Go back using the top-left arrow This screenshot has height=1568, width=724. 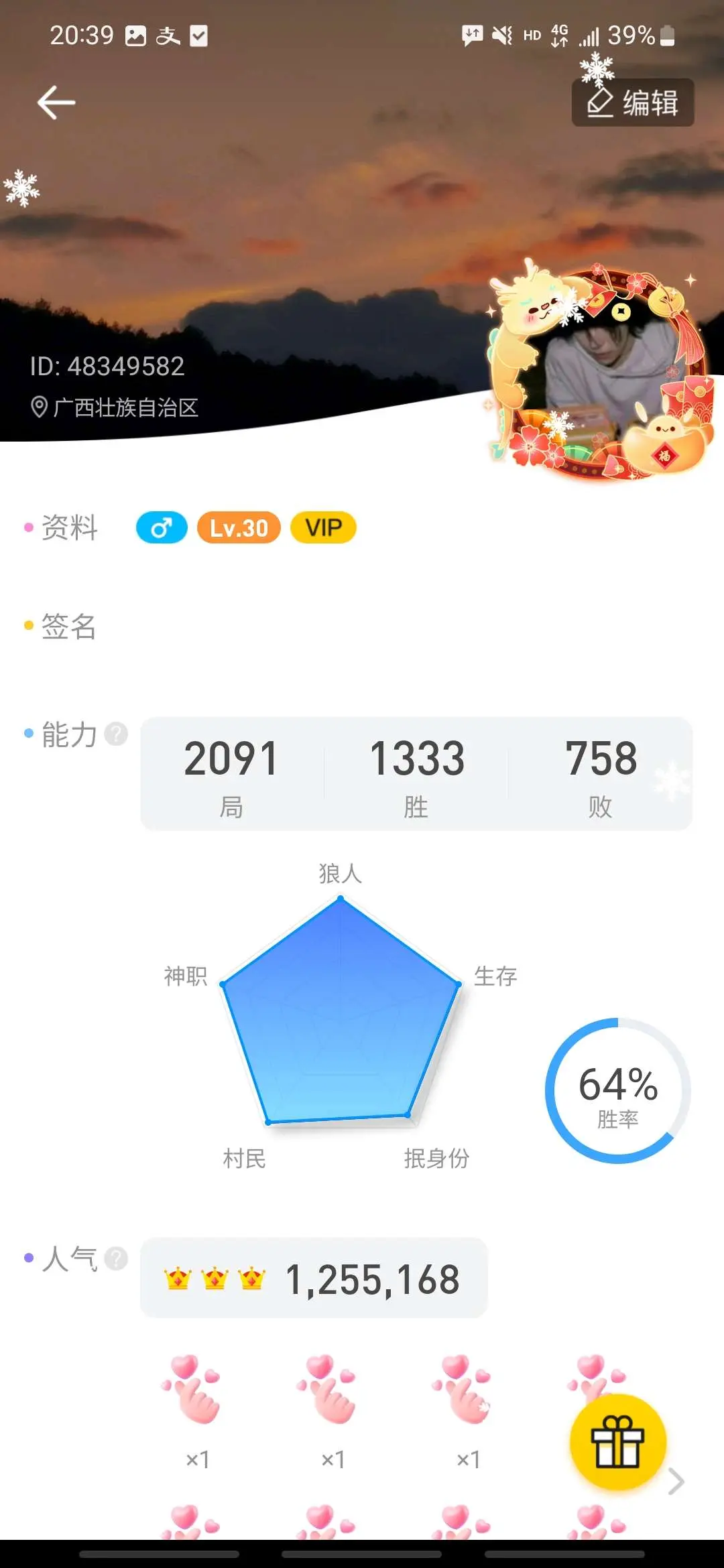(x=56, y=103)
